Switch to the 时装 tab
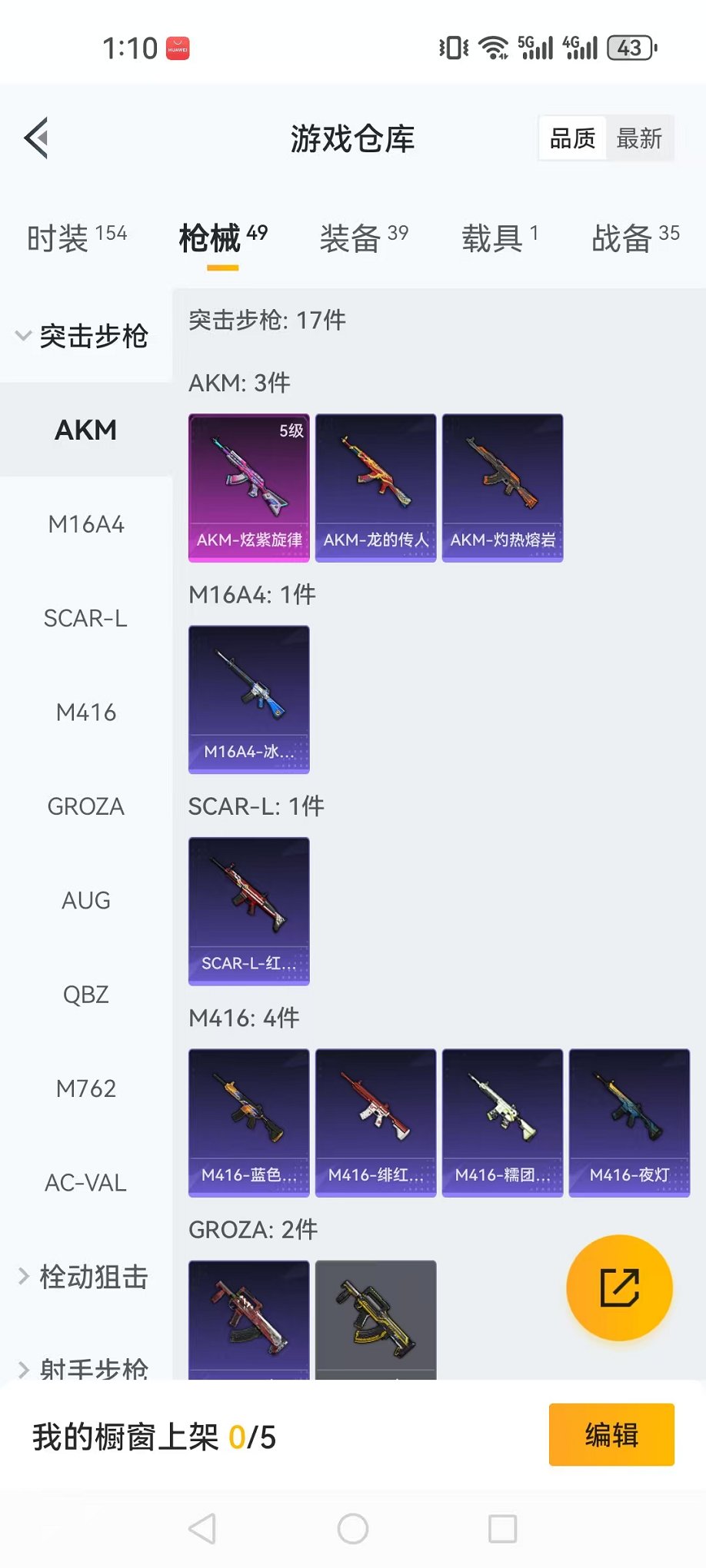706x1568 pixels. click(76, 238)
